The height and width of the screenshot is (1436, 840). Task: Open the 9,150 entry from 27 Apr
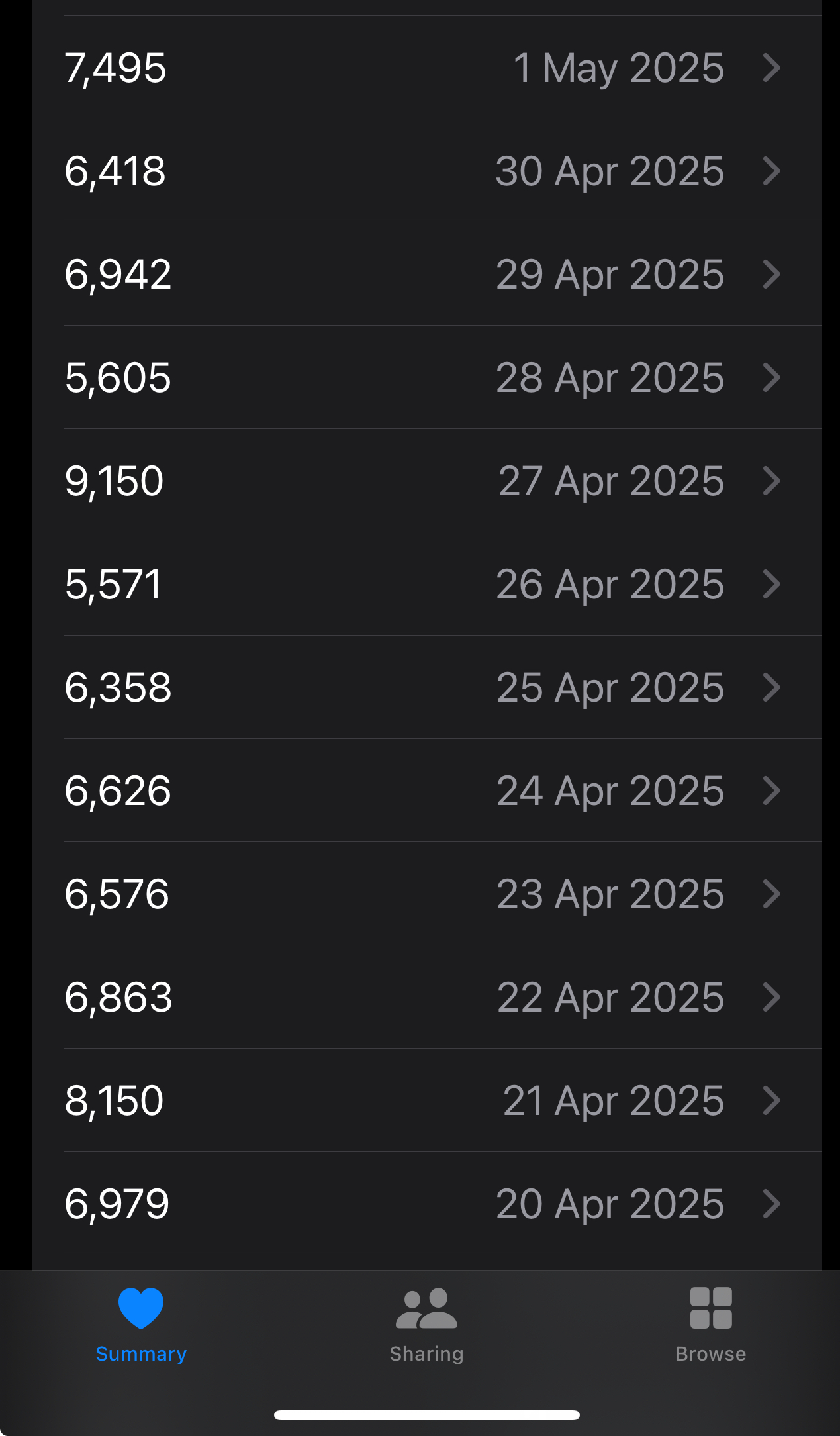pyautogui.click(x=427, y=481)
